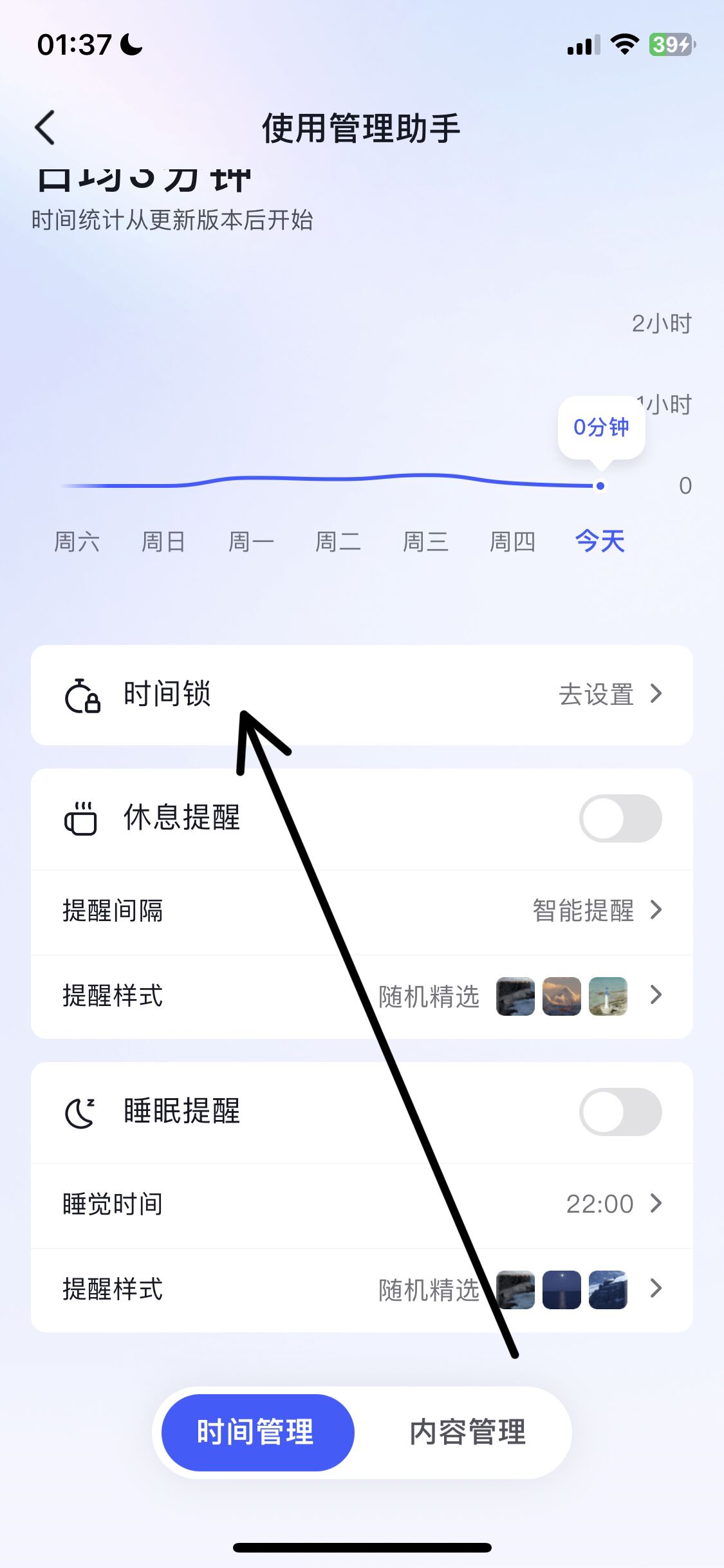724x1568 pixels.
Task: Expand 睡觉时间 to change 22:00
Action: pos(656,1204)
